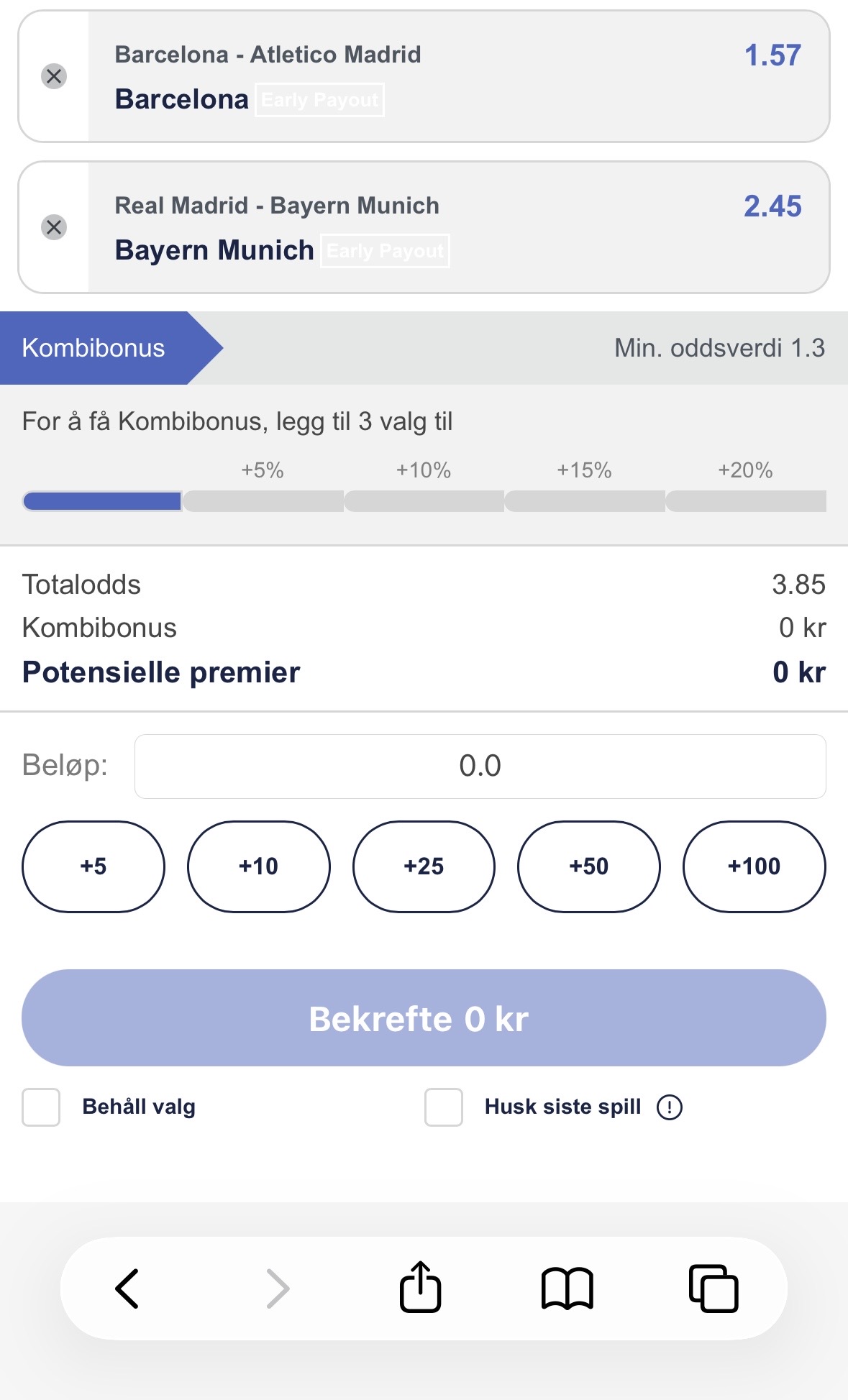Add +100 to the stake
Image resolution: width=848 pixels, height=1400 pixels.
754,866
